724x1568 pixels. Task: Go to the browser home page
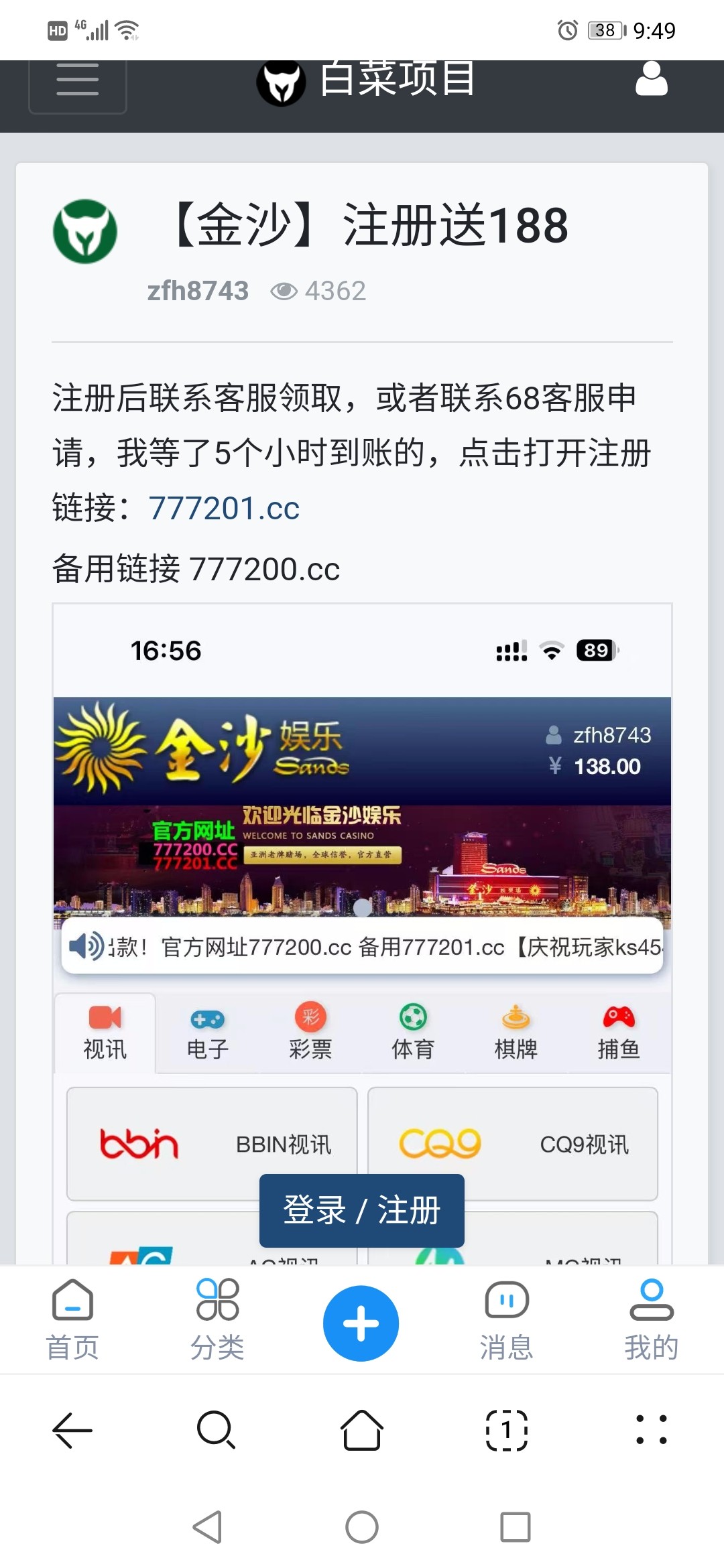pos(362,1431)
